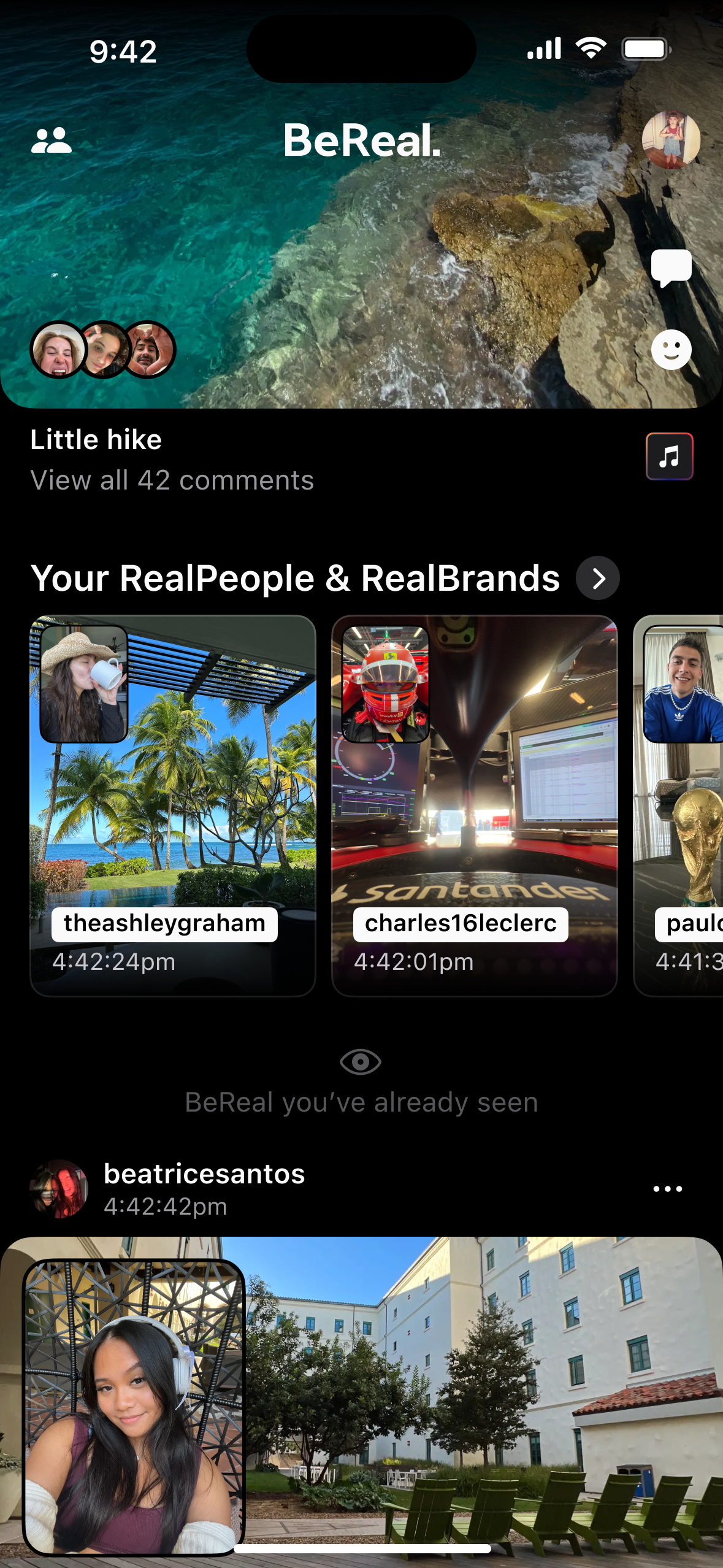Expand Your RealPeople & RealBrands arrow
This screenshot has height=1568, width=723.
click(598, 578)
